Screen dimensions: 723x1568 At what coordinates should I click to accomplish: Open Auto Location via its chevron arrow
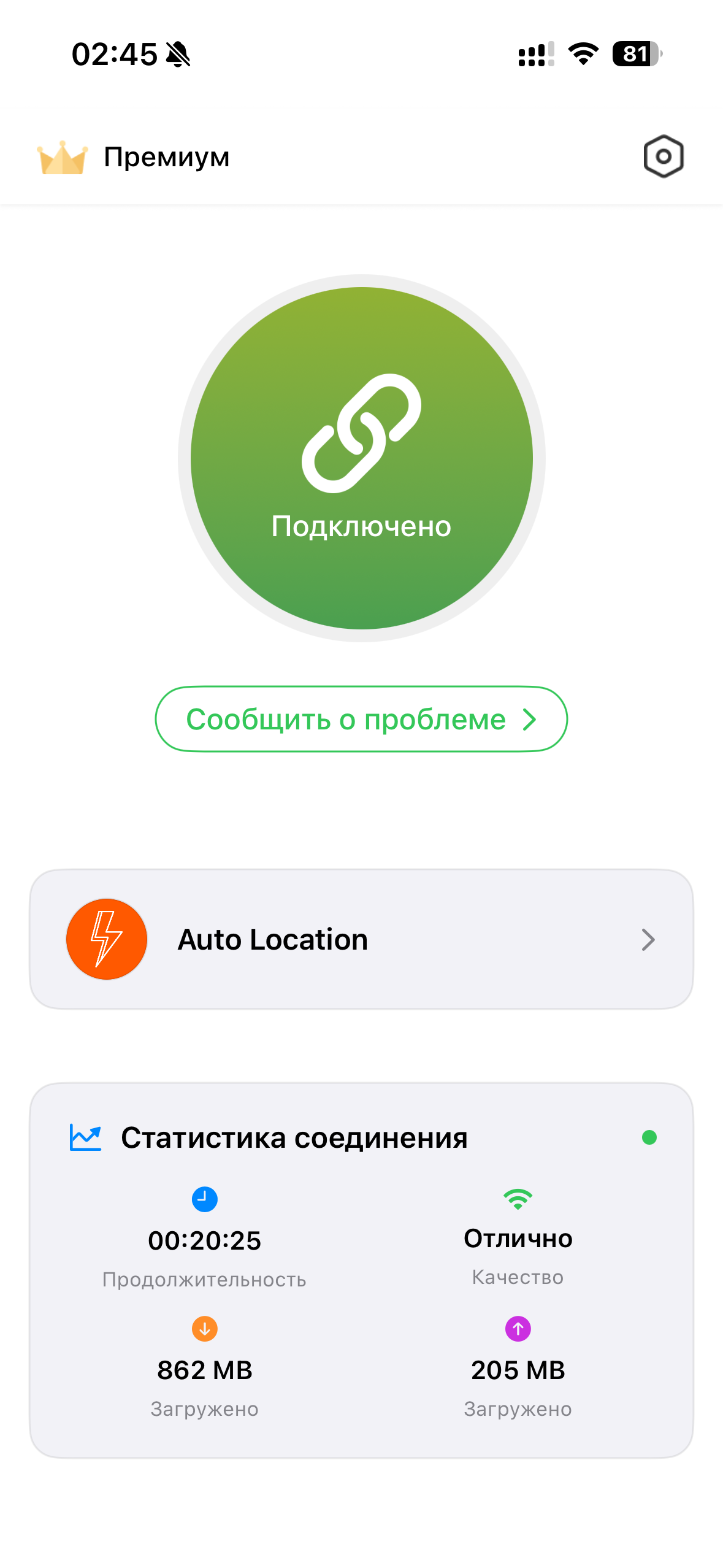pos(648,939)
